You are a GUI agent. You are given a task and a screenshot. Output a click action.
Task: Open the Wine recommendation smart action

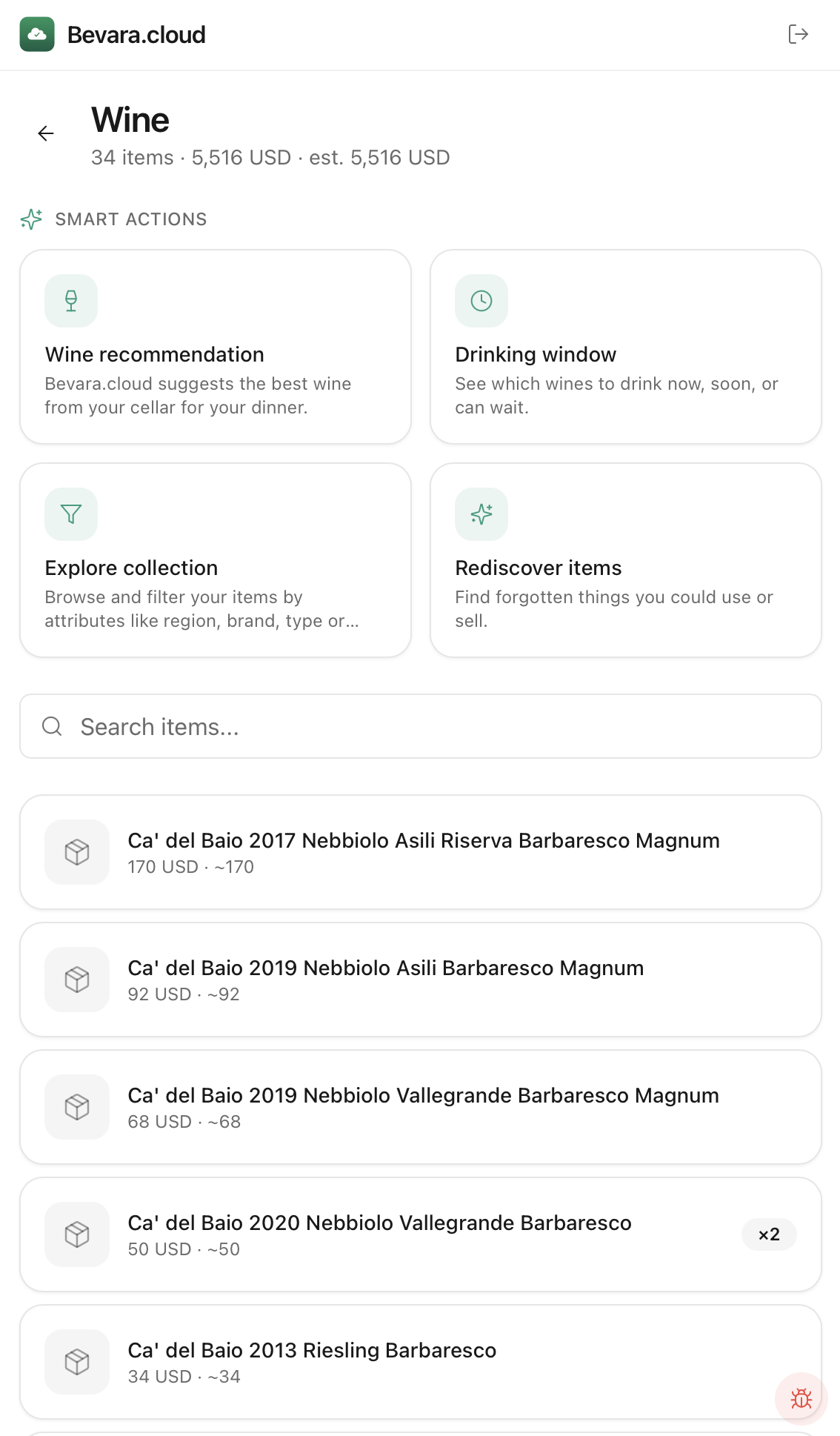click(216, 347)
